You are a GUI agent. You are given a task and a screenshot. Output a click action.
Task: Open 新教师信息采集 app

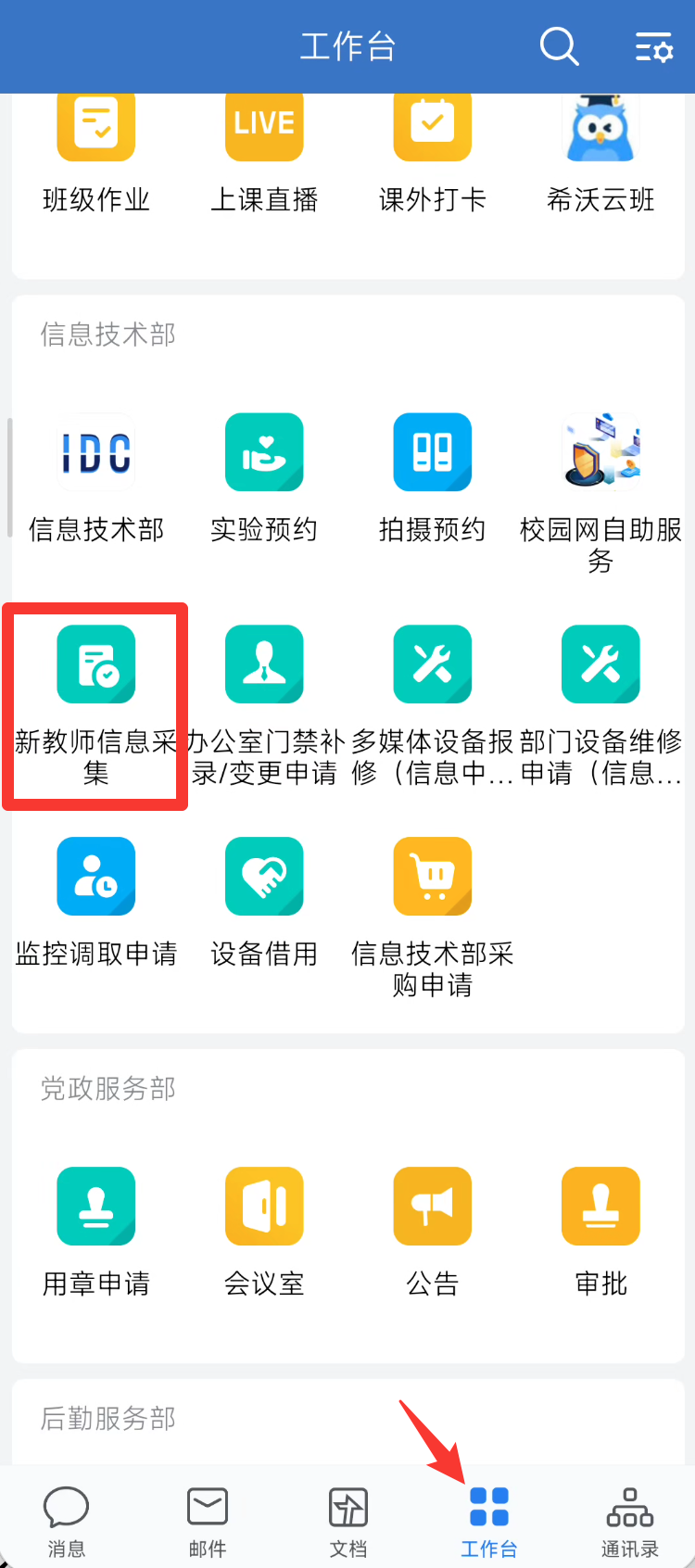(96, 664)
